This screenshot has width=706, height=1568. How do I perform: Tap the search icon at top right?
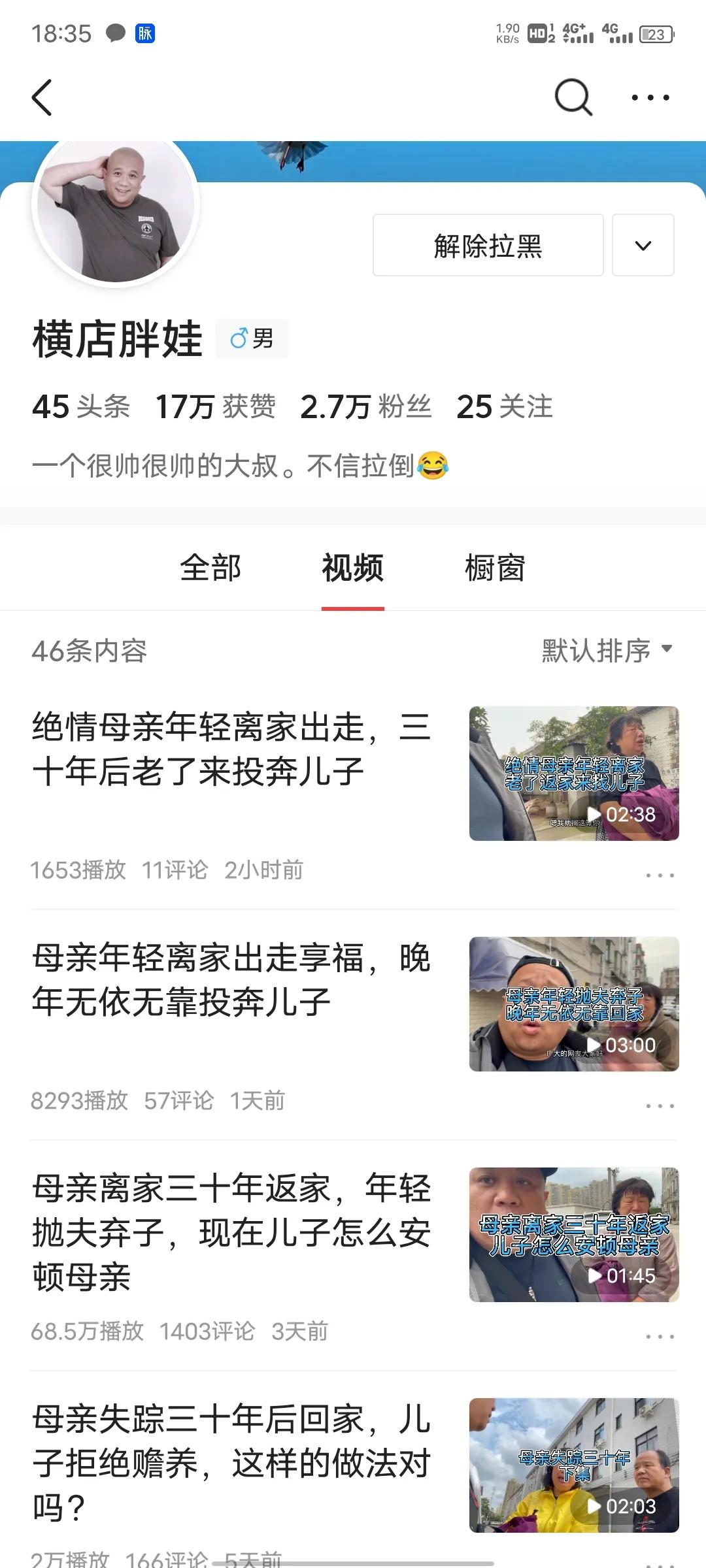[572, 97]
